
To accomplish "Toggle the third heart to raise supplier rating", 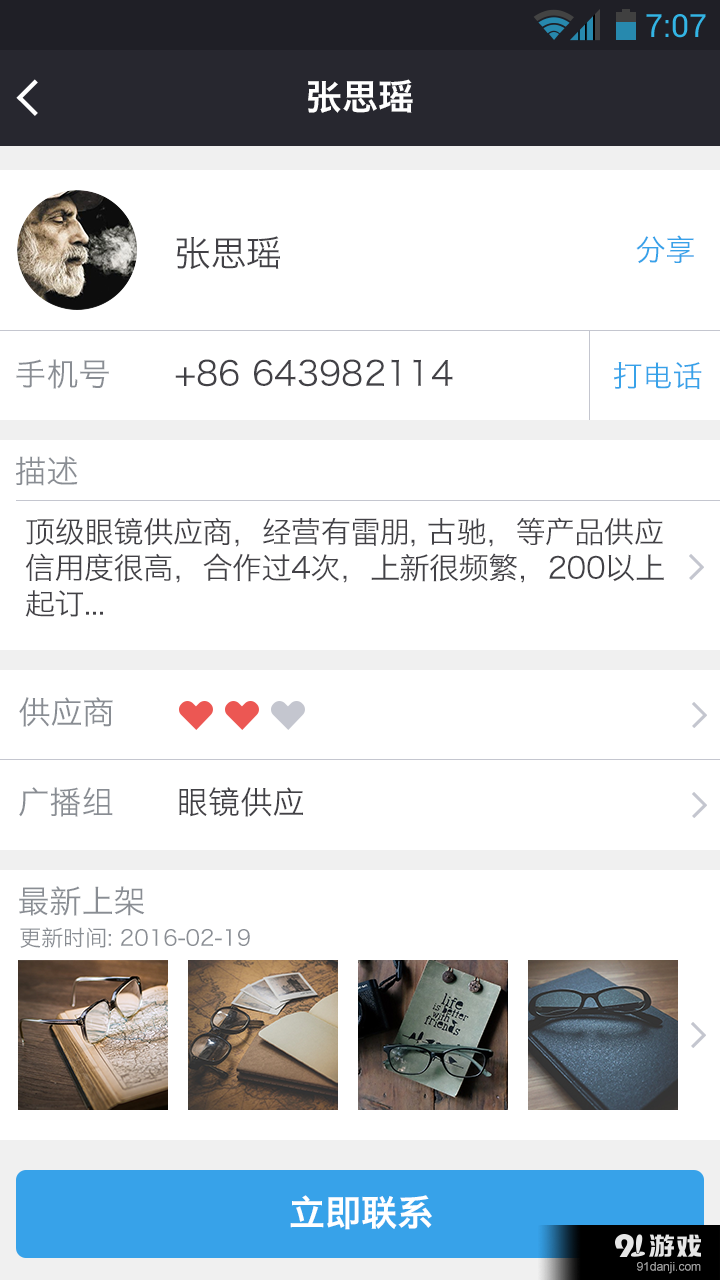I will [x=288, y=714].
